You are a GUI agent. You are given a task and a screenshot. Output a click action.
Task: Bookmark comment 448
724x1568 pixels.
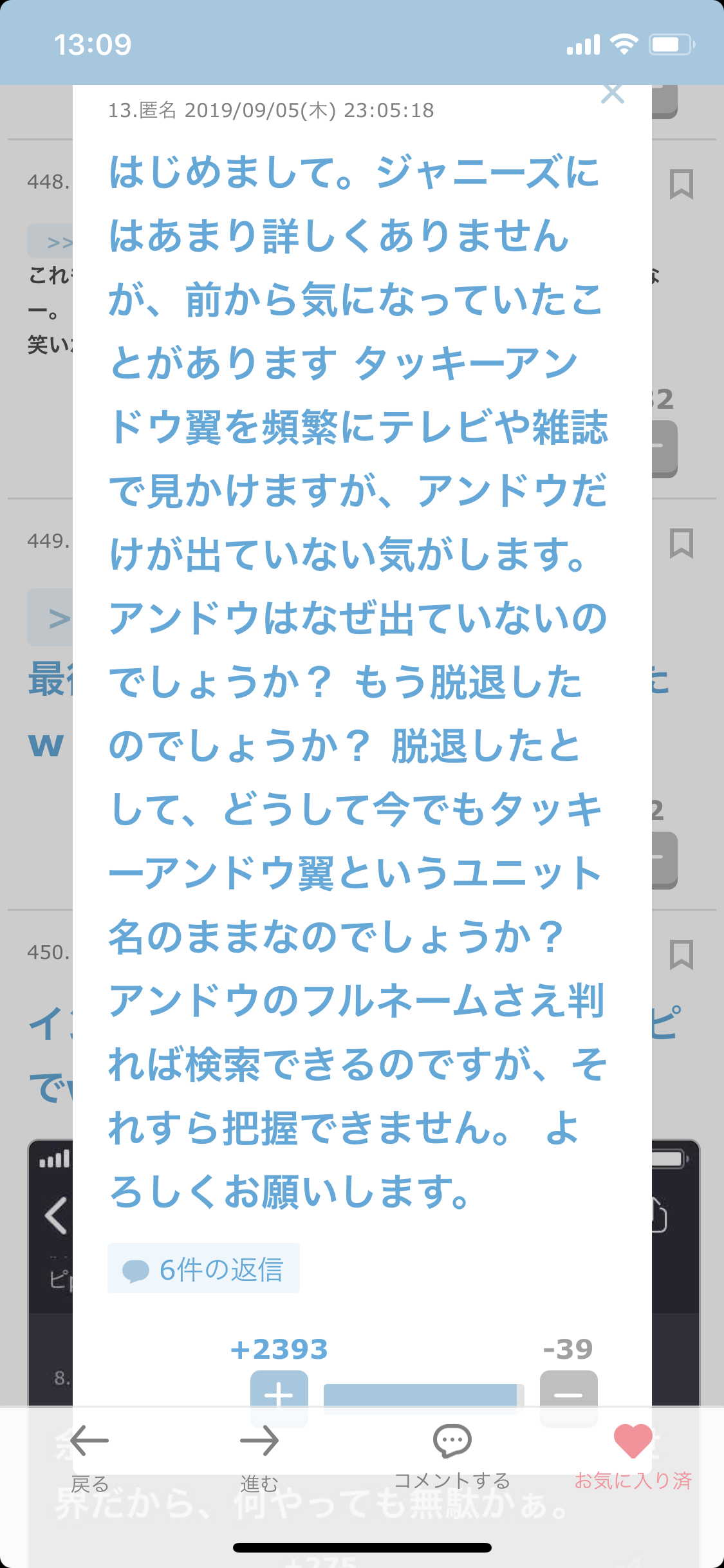tap(681, 184)
